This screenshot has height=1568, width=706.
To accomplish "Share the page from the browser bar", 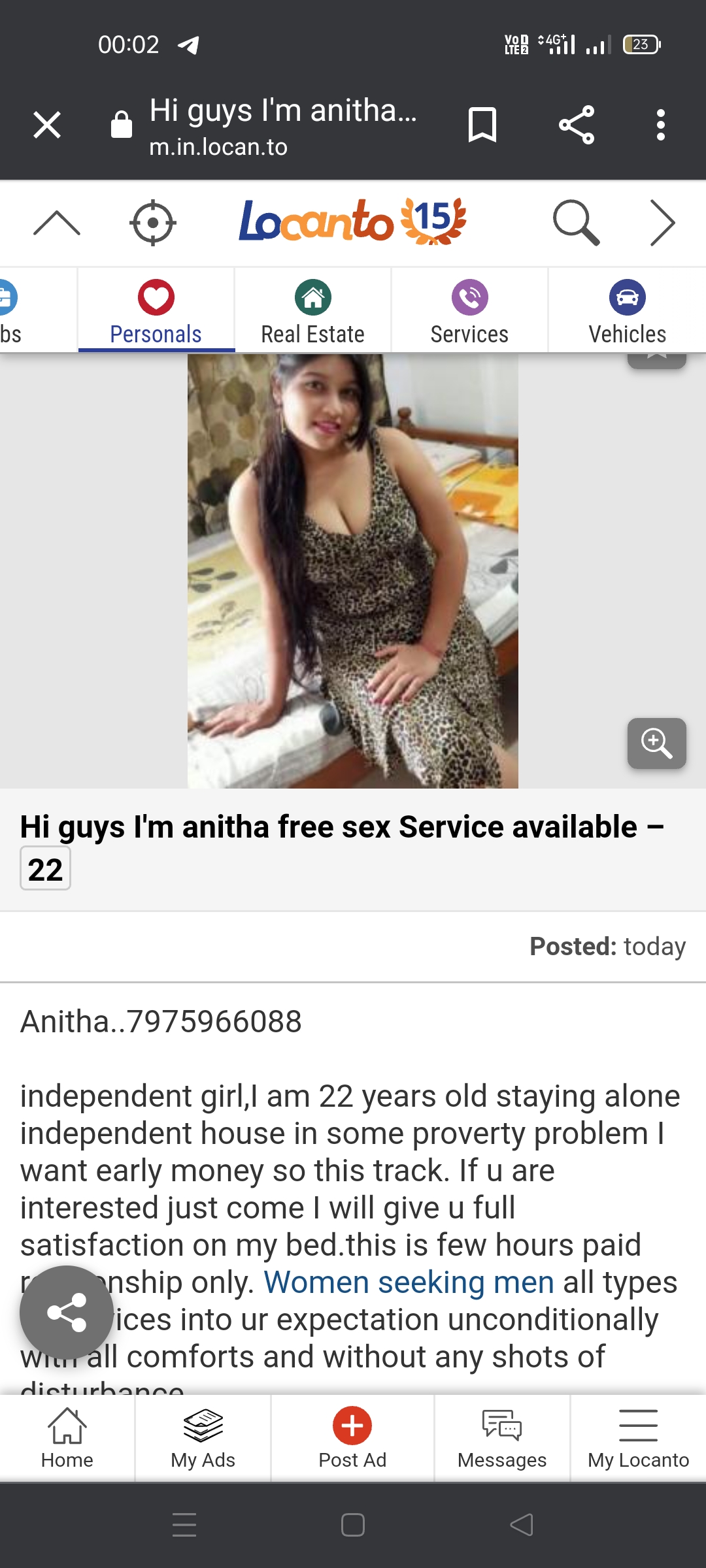I will coord(577,125).
